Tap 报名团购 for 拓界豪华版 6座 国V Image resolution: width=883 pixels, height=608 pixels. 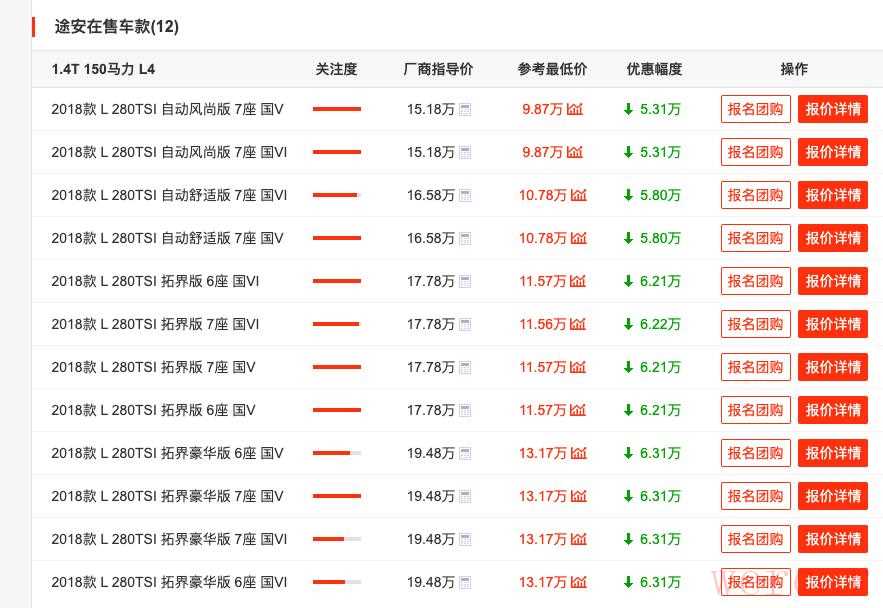pos(755,453)
